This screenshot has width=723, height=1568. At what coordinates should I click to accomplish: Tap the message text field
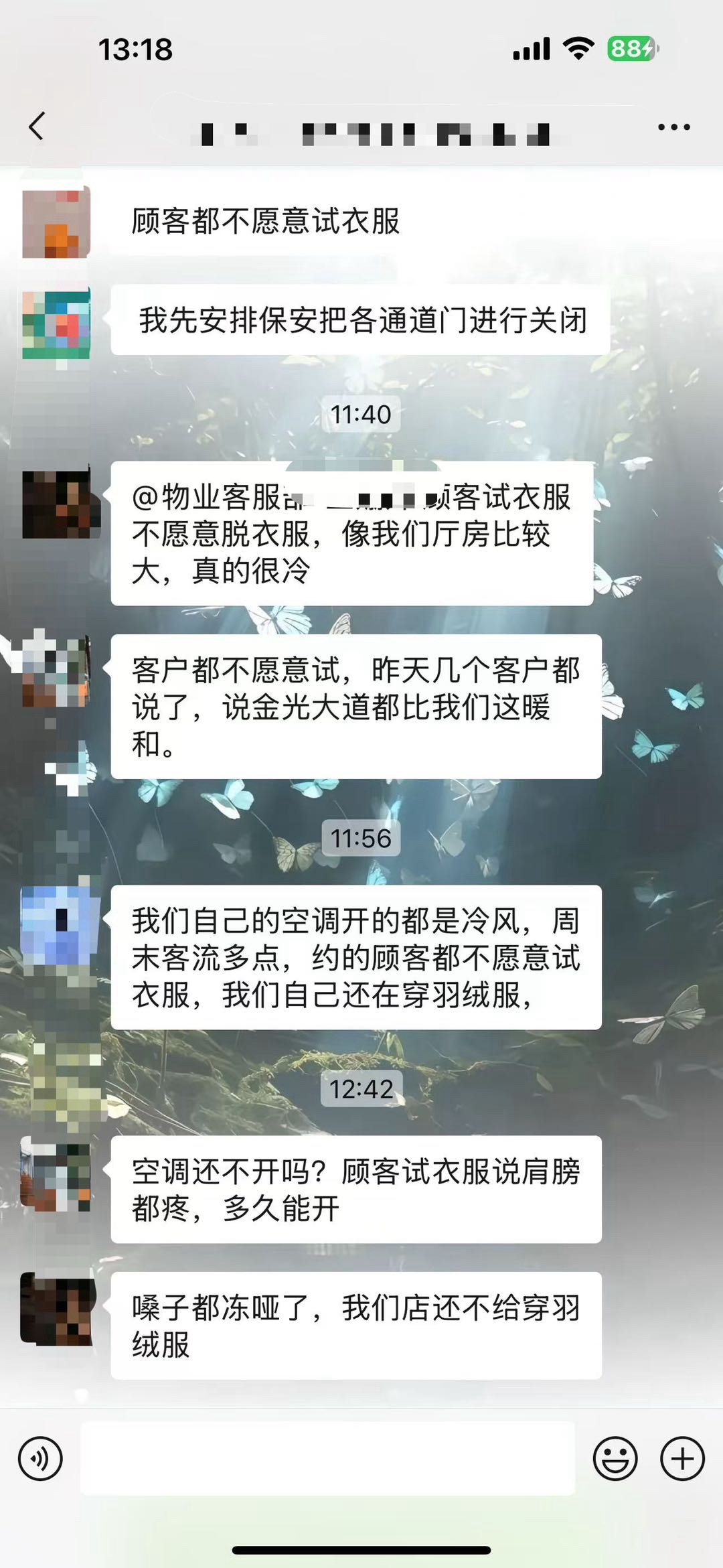click(x=328, y=1458)
